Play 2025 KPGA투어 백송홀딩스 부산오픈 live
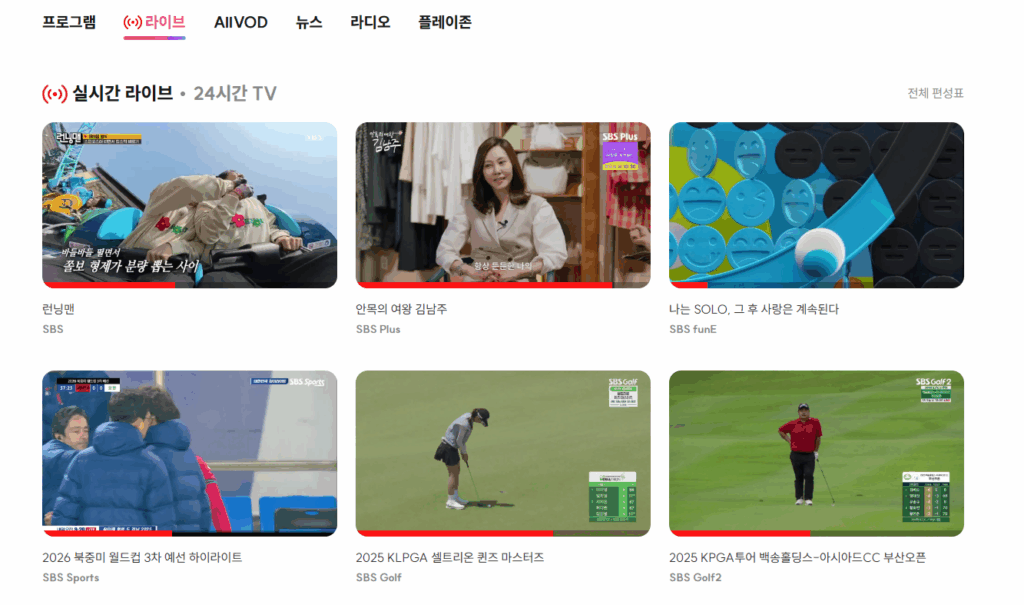 click(816, 453)
